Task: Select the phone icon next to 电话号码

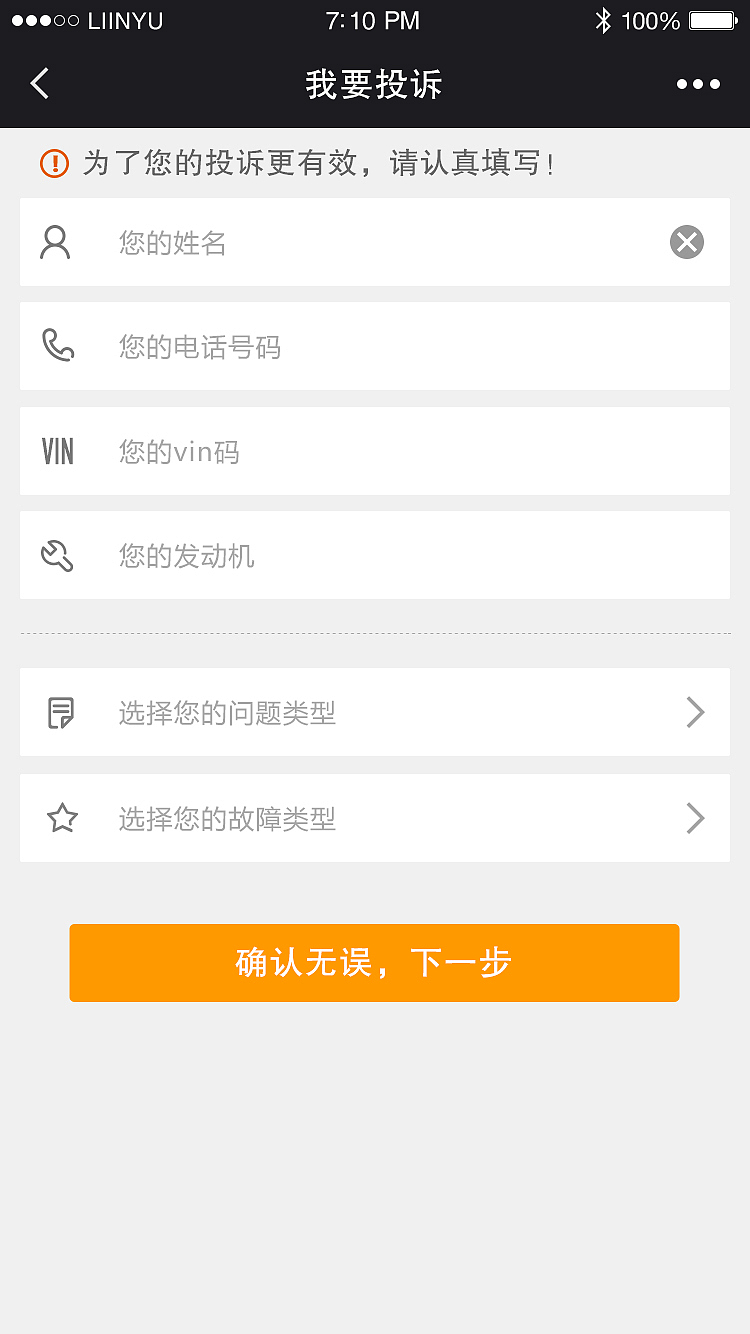Action: tap(55, 346)
